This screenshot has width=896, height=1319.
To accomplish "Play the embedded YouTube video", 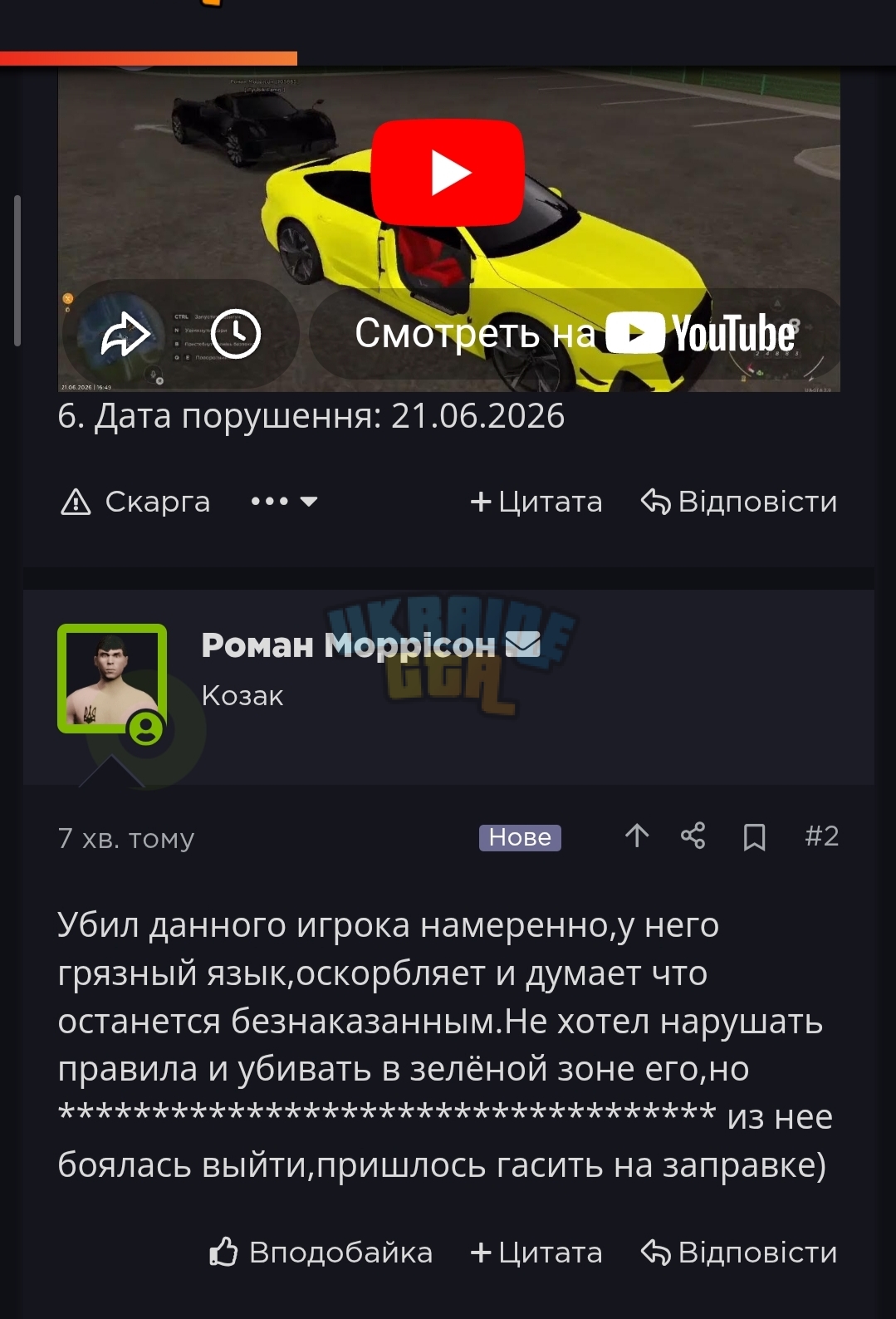I will point(448,173).
